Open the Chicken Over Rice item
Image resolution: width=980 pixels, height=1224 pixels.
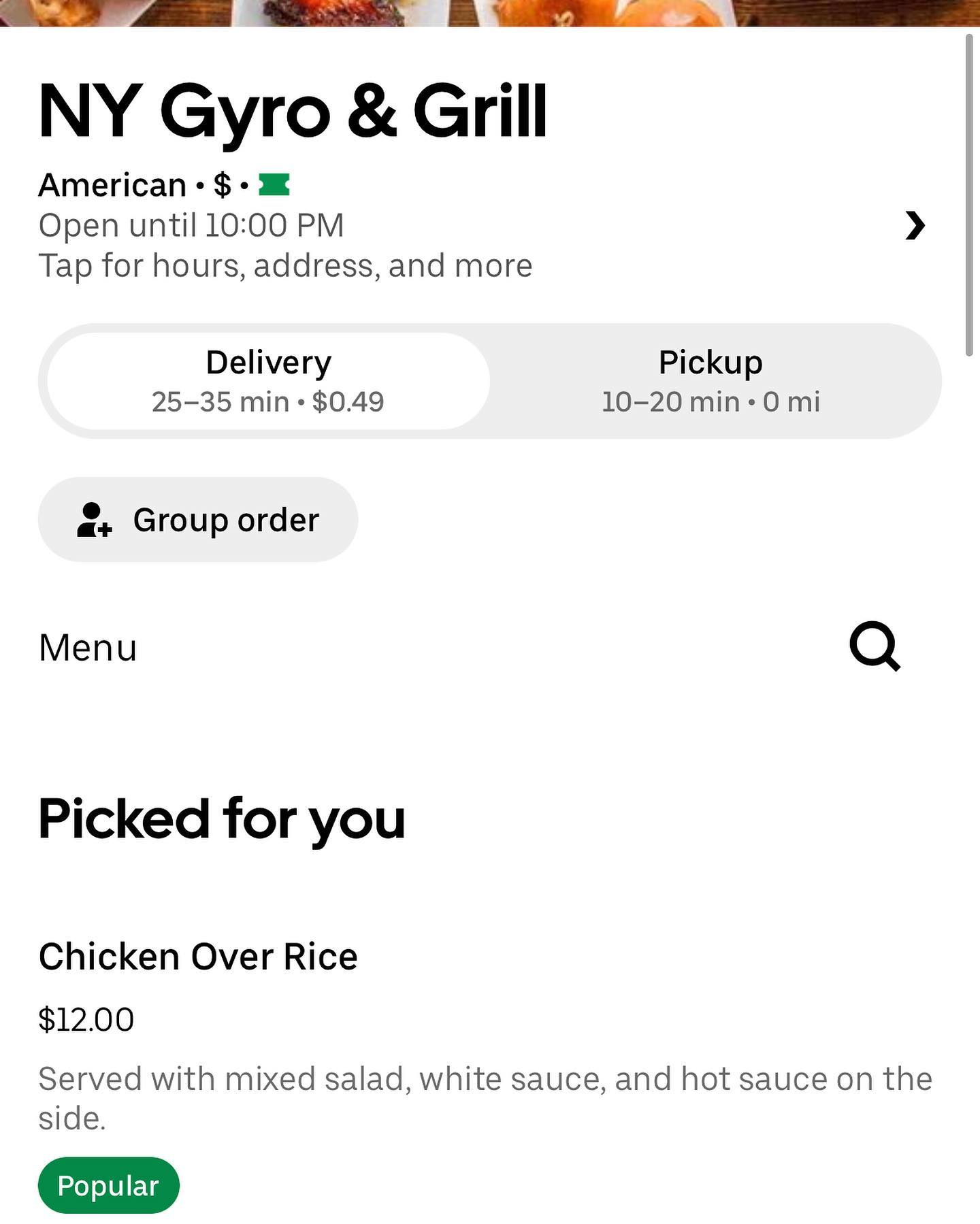click(198, 957)
